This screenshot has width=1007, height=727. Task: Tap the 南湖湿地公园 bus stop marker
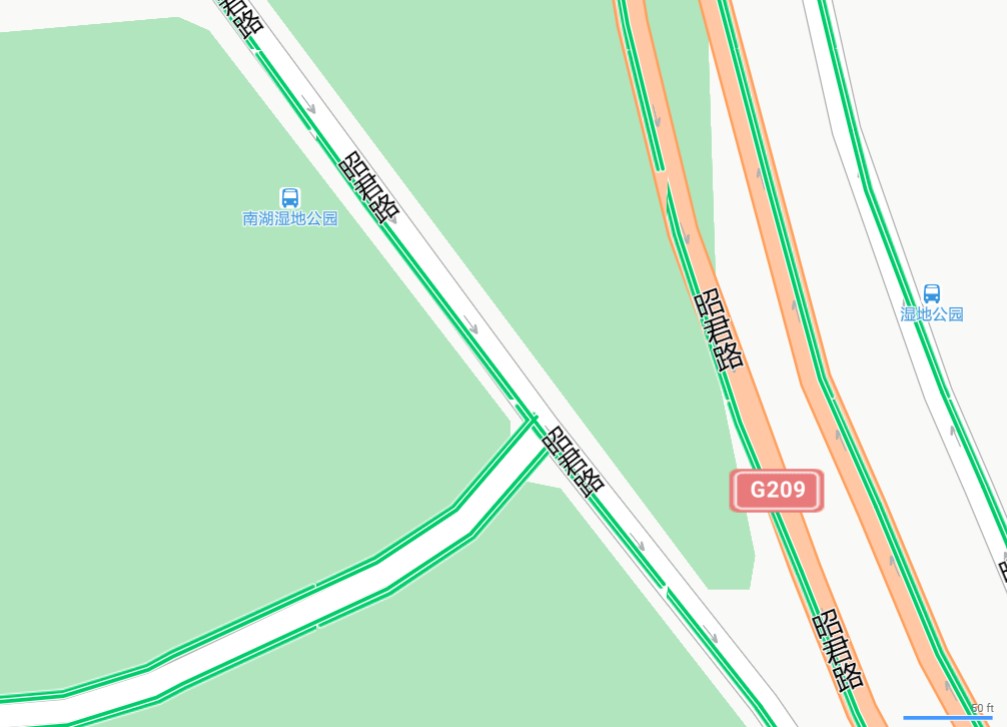290,198
